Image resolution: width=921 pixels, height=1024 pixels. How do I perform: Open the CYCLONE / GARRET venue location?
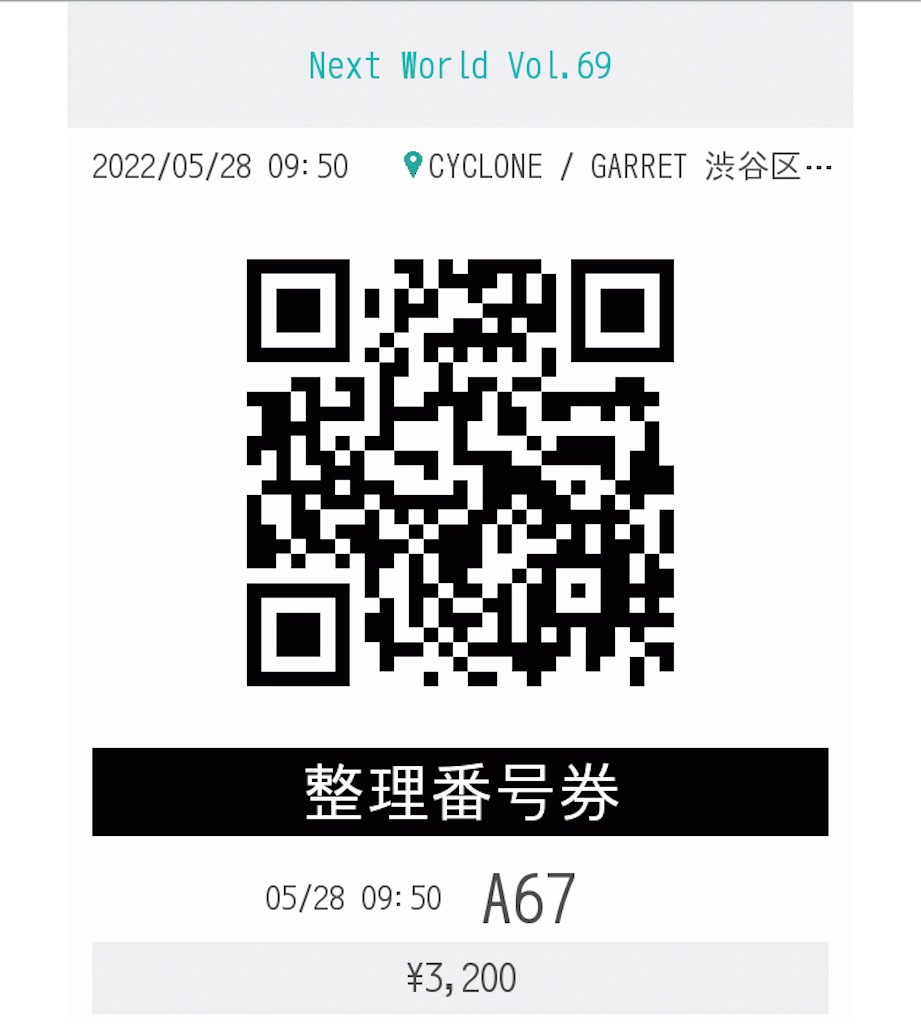click(618, 166)
